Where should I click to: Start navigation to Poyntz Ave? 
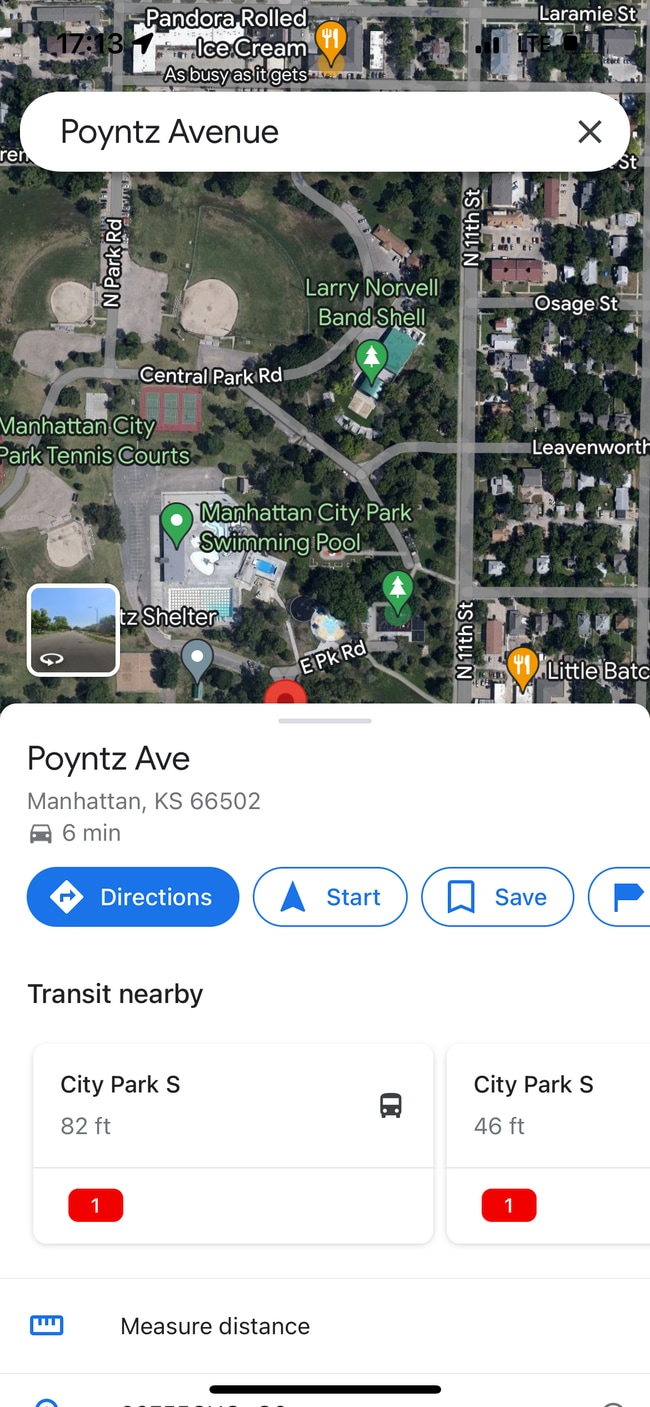pos(330,897)
